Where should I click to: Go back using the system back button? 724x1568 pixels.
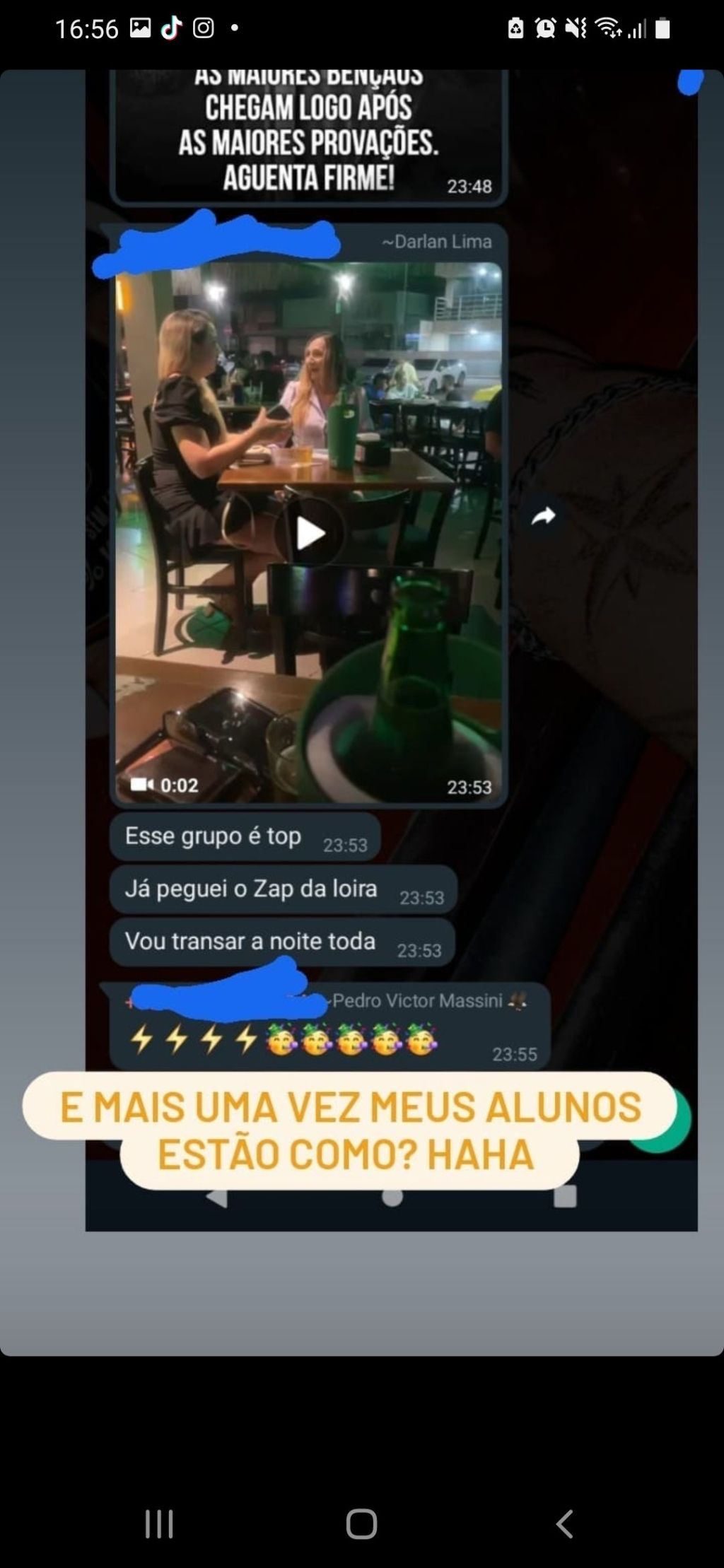[564, 1523]
